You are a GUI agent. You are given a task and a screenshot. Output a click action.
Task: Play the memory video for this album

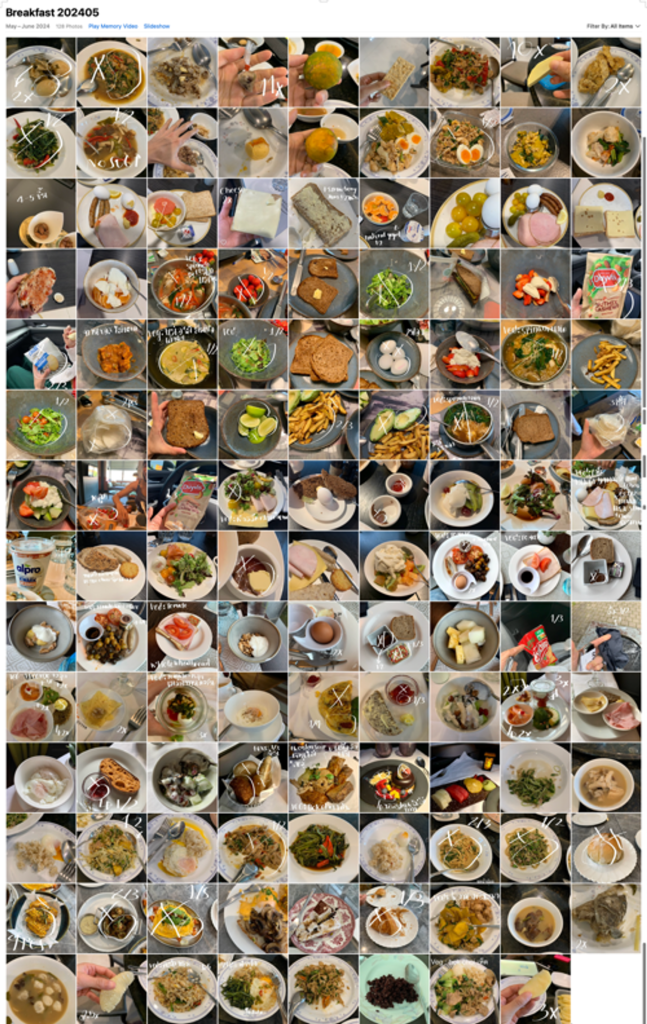click(113, 26)
